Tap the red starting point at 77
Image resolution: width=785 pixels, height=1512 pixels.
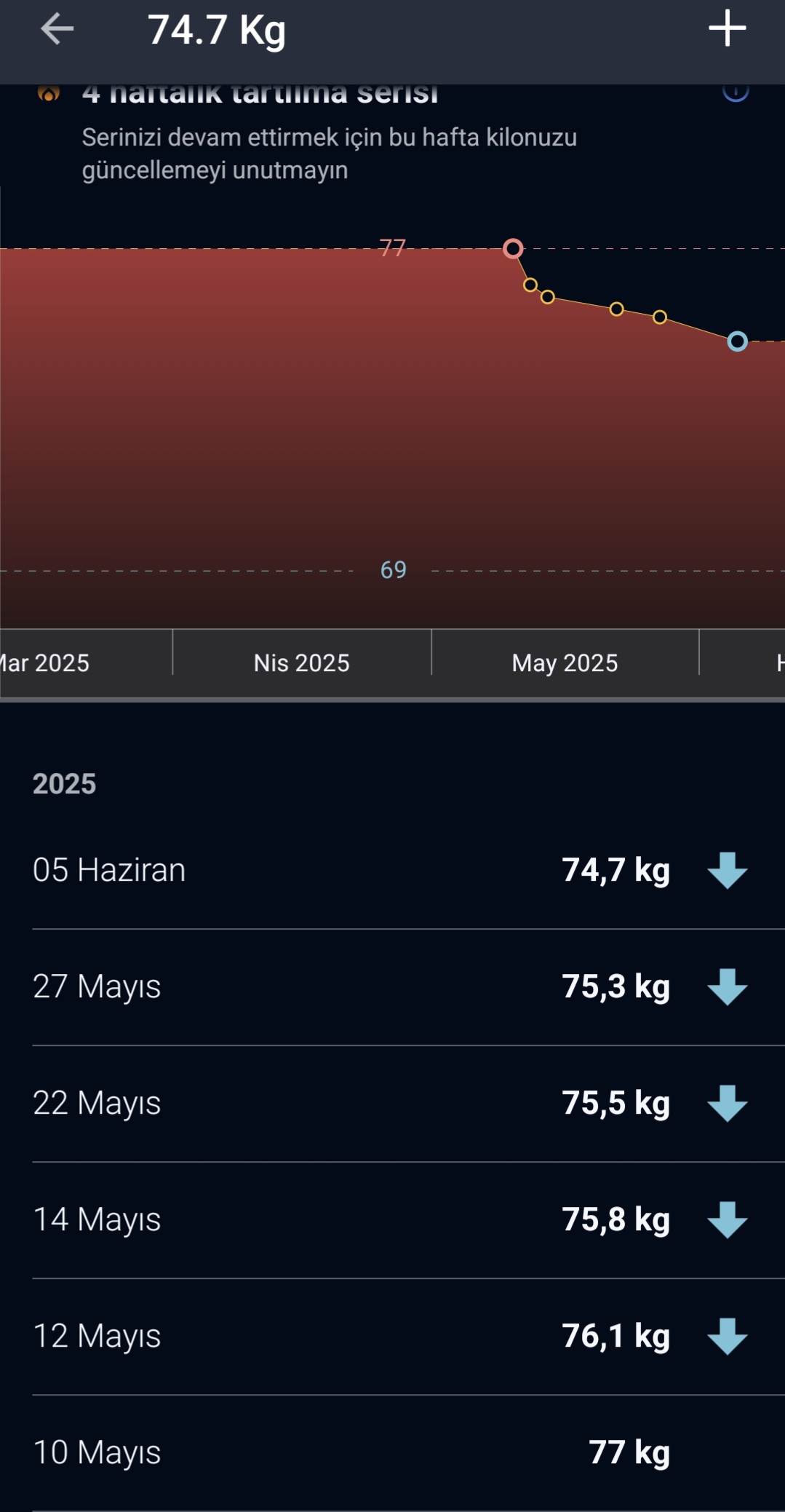point(513,249)
